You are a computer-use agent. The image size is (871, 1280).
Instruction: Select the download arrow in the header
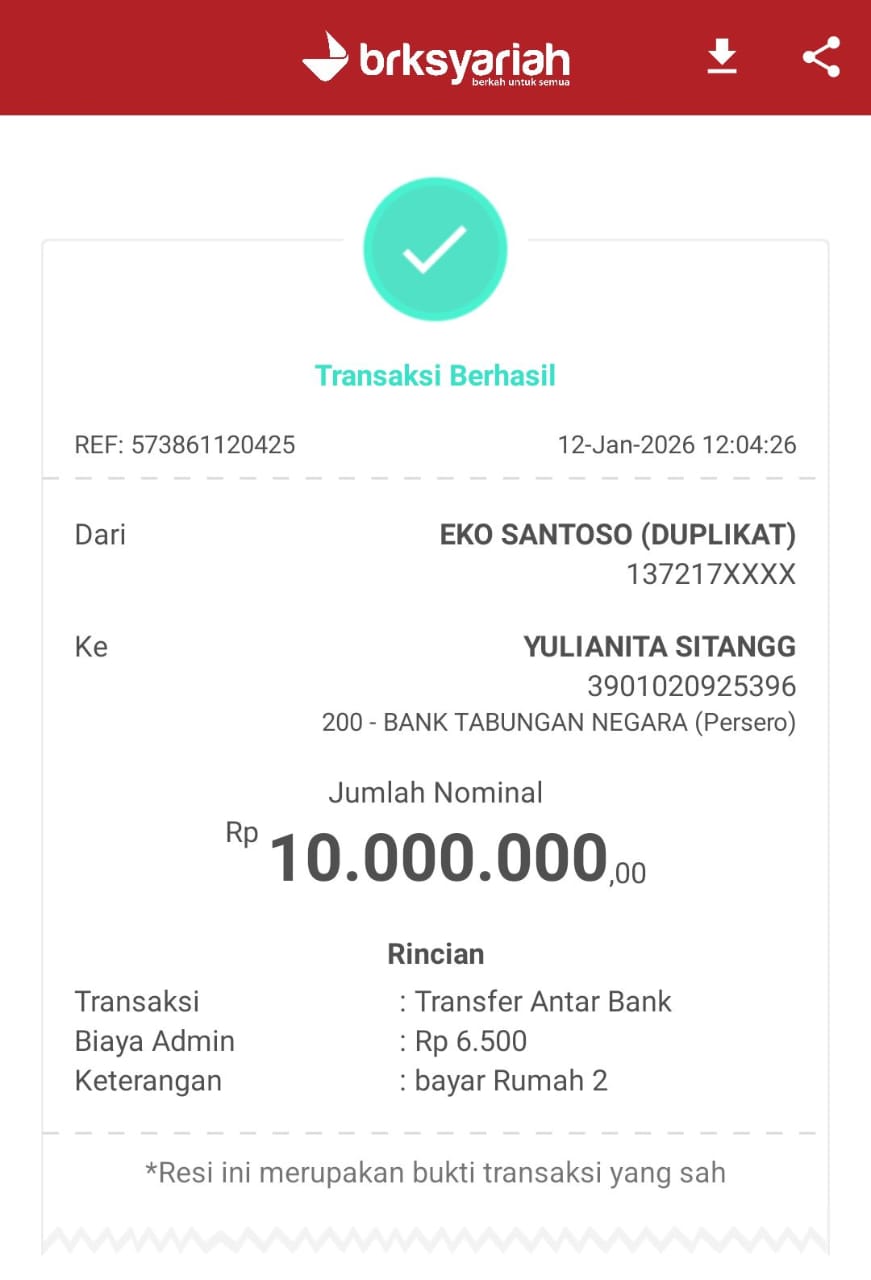tap(722, 57)
